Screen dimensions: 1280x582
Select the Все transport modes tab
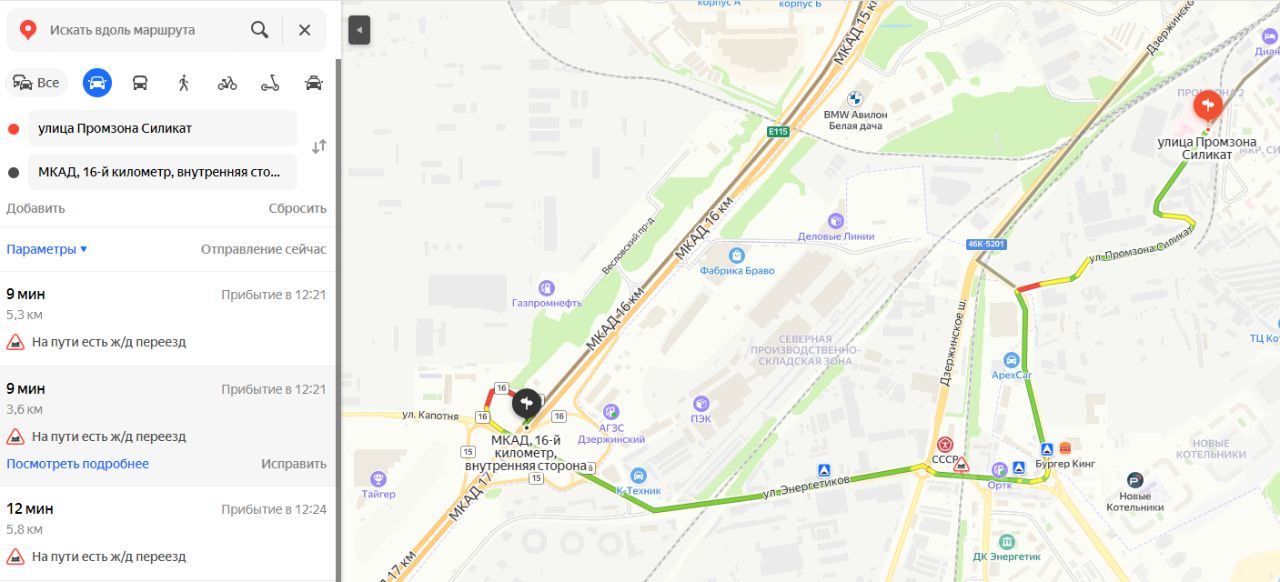click(36, 83)
